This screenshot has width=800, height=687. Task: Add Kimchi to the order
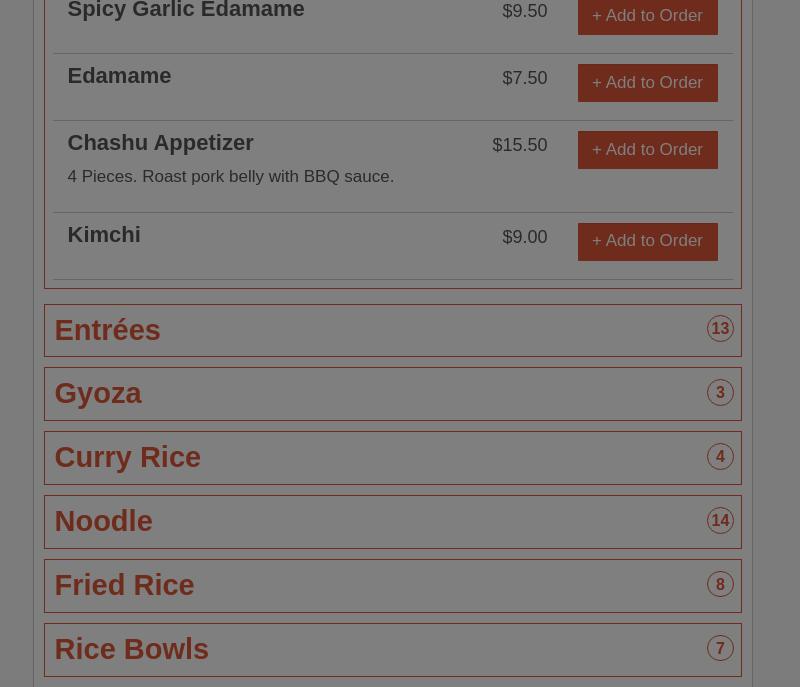point(647,241)
